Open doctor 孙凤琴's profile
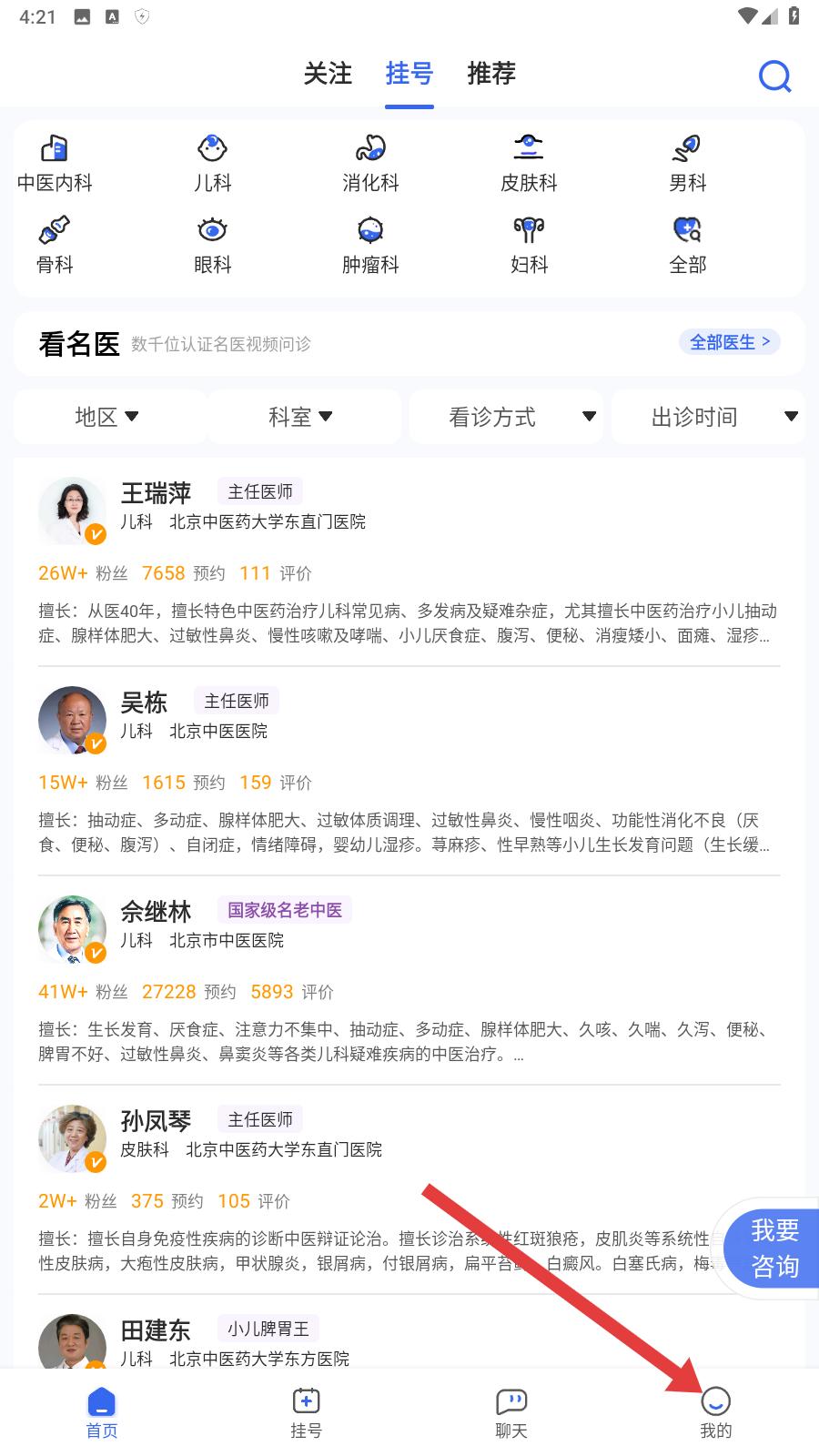 (x=157, y=1121)
